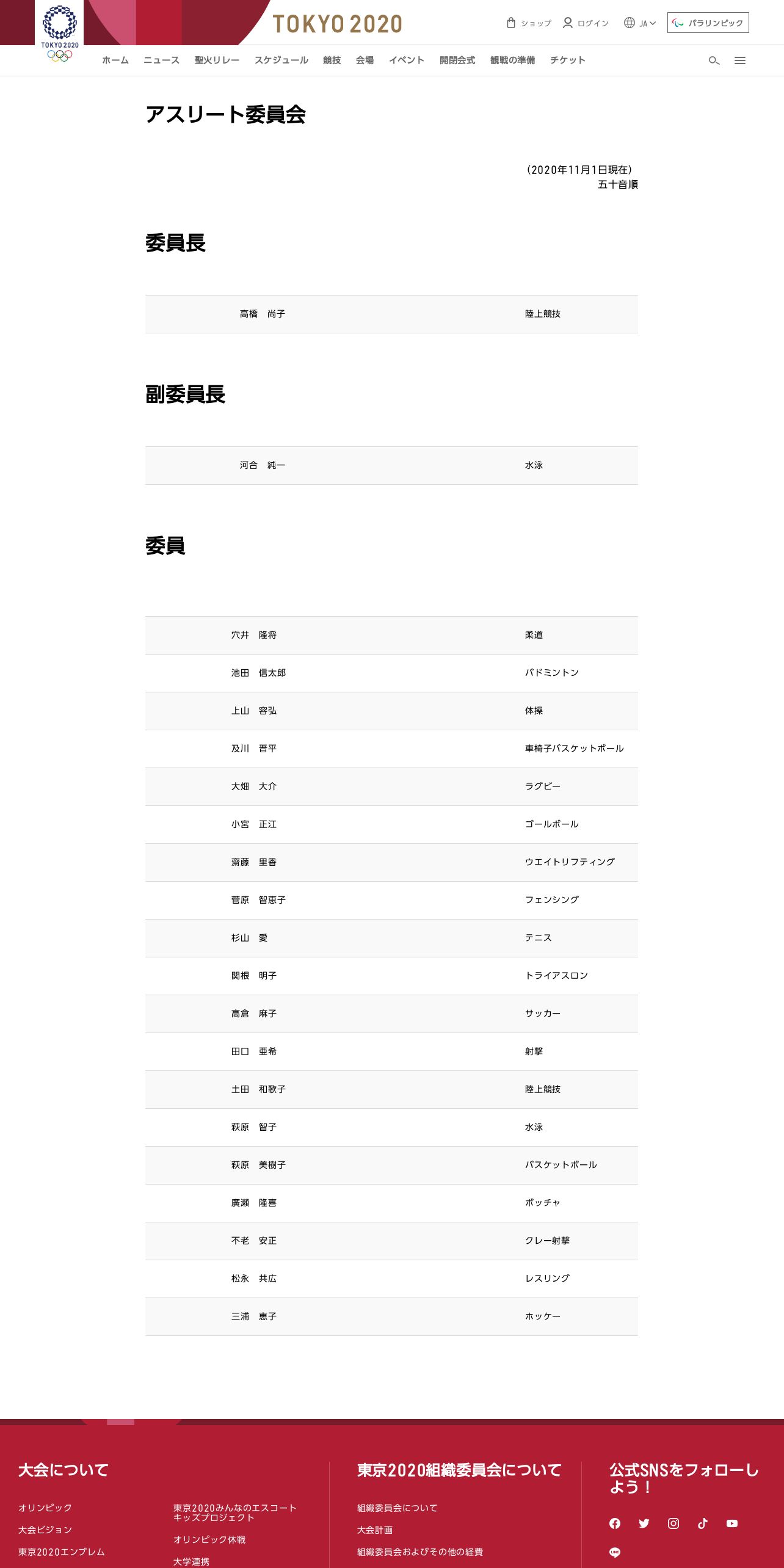
Task: Visit the official Facebook page
Action: [x=615, y=1523]
